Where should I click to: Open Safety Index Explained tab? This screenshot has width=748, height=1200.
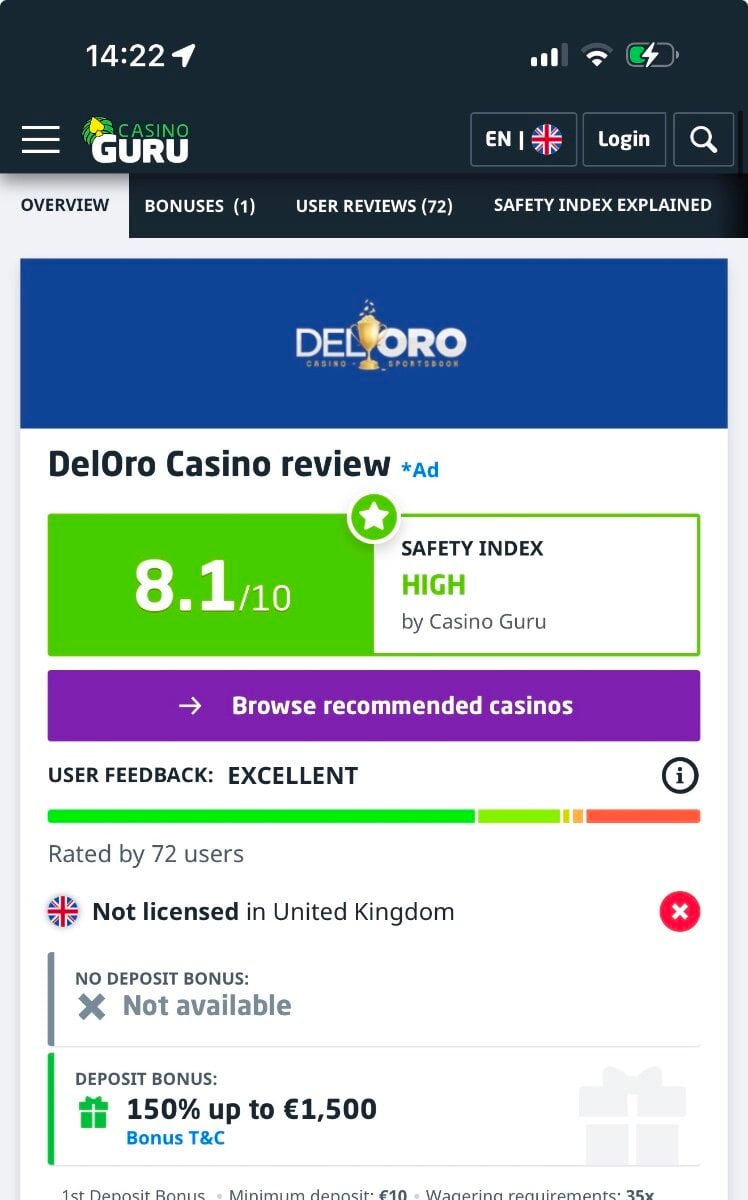[x=602, y=205]
